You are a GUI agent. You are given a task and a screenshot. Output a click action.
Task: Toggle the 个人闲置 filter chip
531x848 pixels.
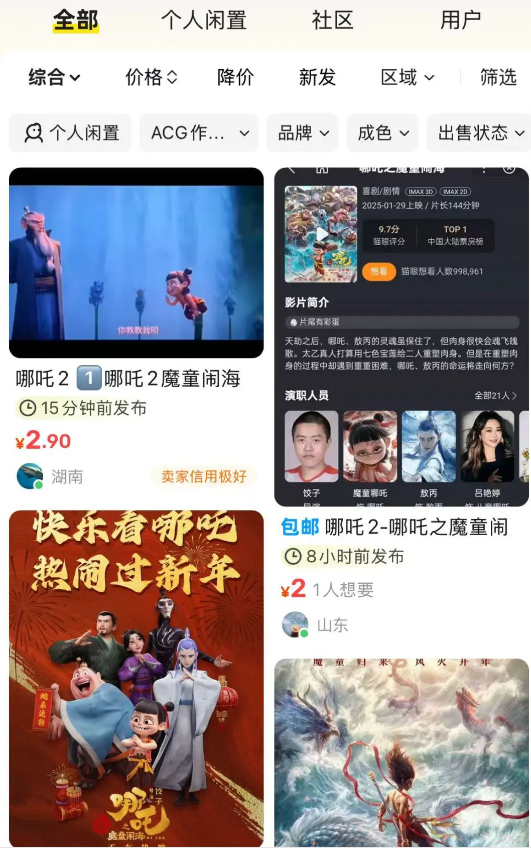click(x=70, y=132)
